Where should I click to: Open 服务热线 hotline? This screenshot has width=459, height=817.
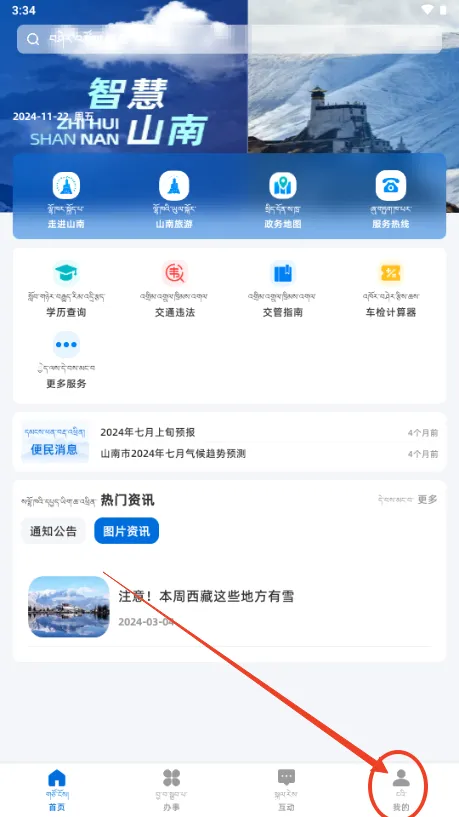391,200
